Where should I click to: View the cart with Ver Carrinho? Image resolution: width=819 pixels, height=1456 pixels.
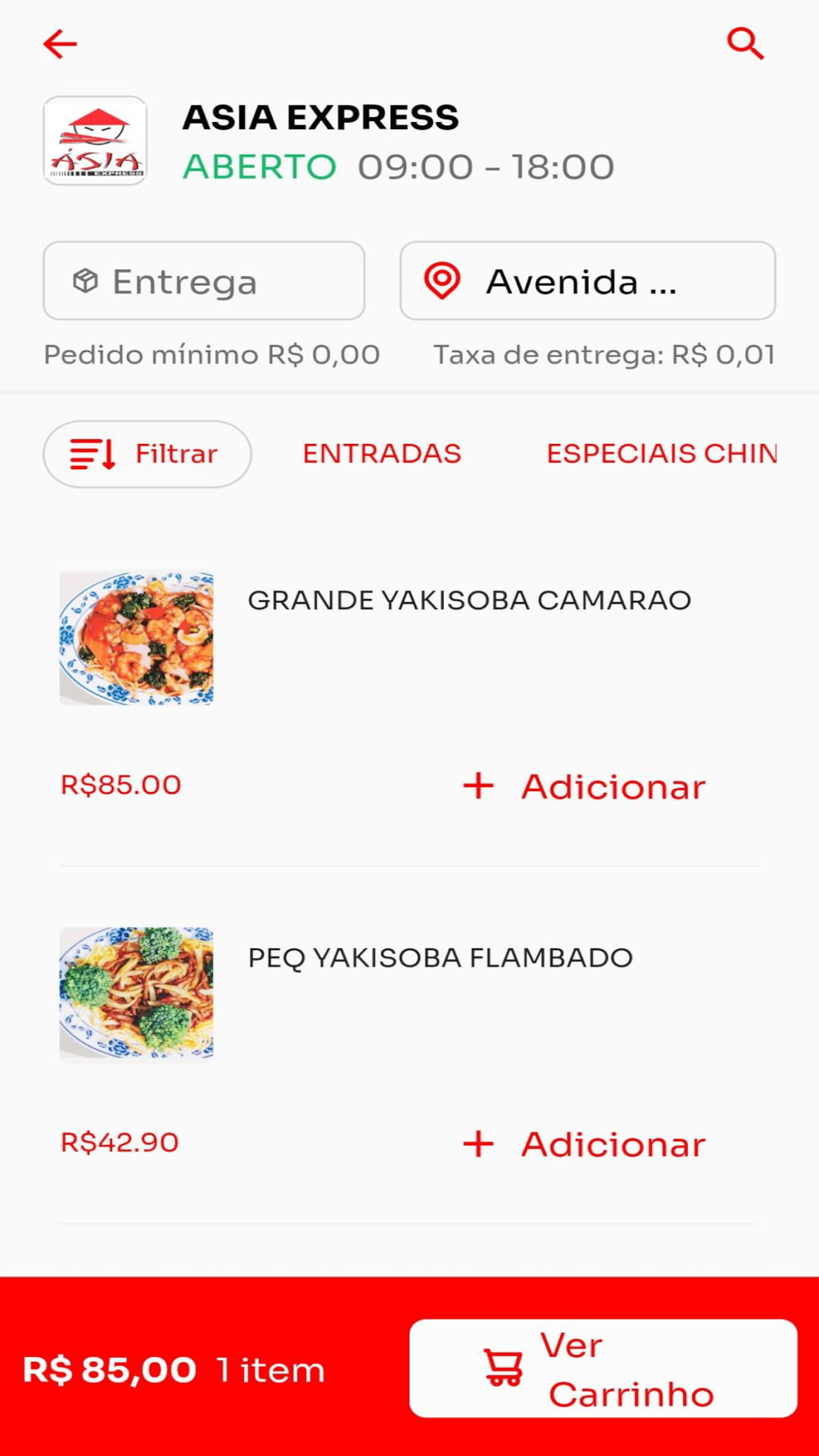click(603, 1368)
